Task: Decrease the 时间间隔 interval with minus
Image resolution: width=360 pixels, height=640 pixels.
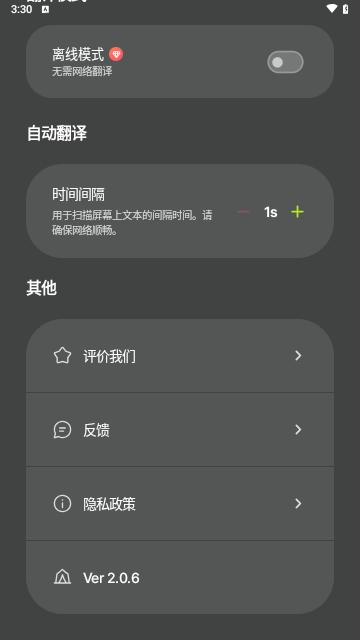Action: click(x=243, y=212)
